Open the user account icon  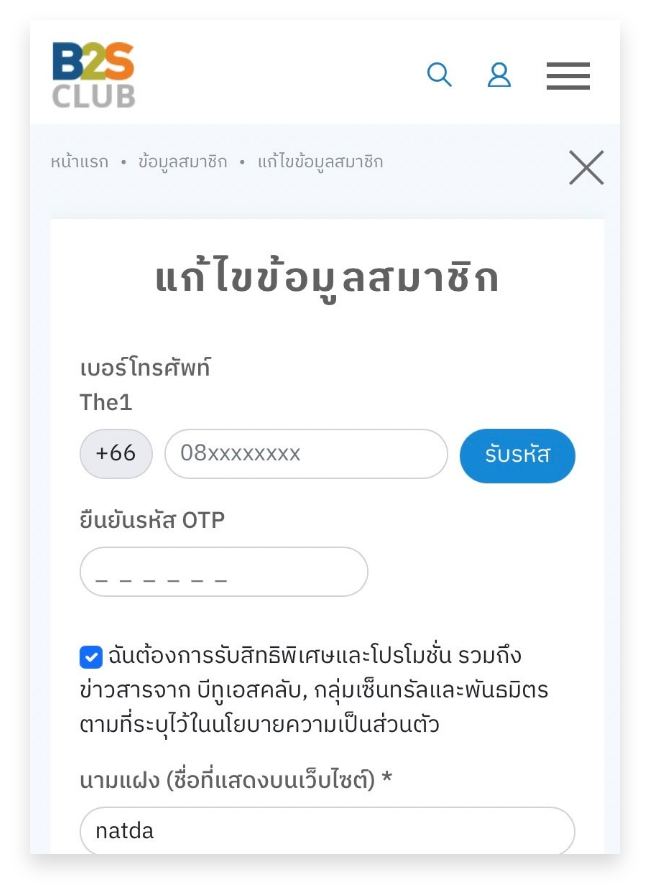point(499,75)
